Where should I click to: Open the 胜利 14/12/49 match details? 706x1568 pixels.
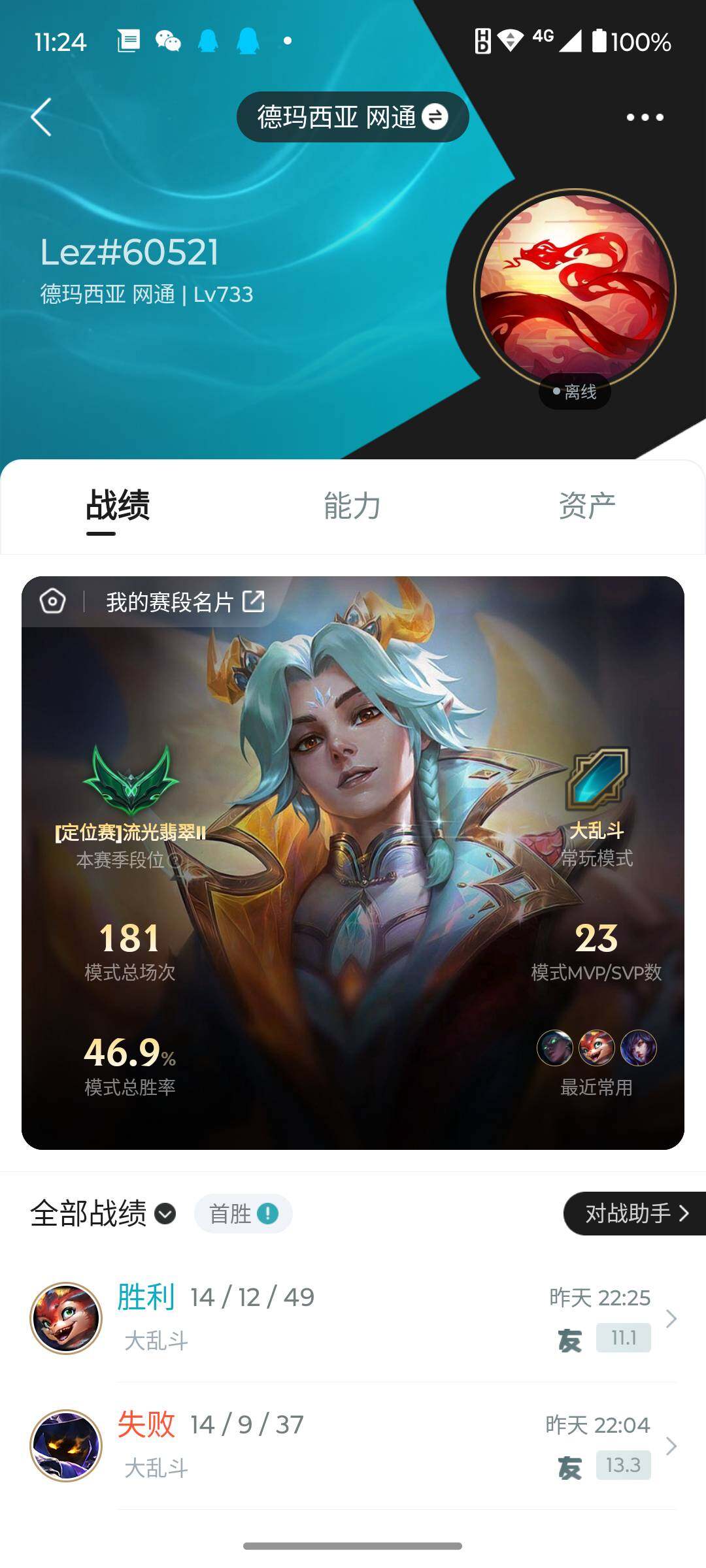coord(353,1318)
